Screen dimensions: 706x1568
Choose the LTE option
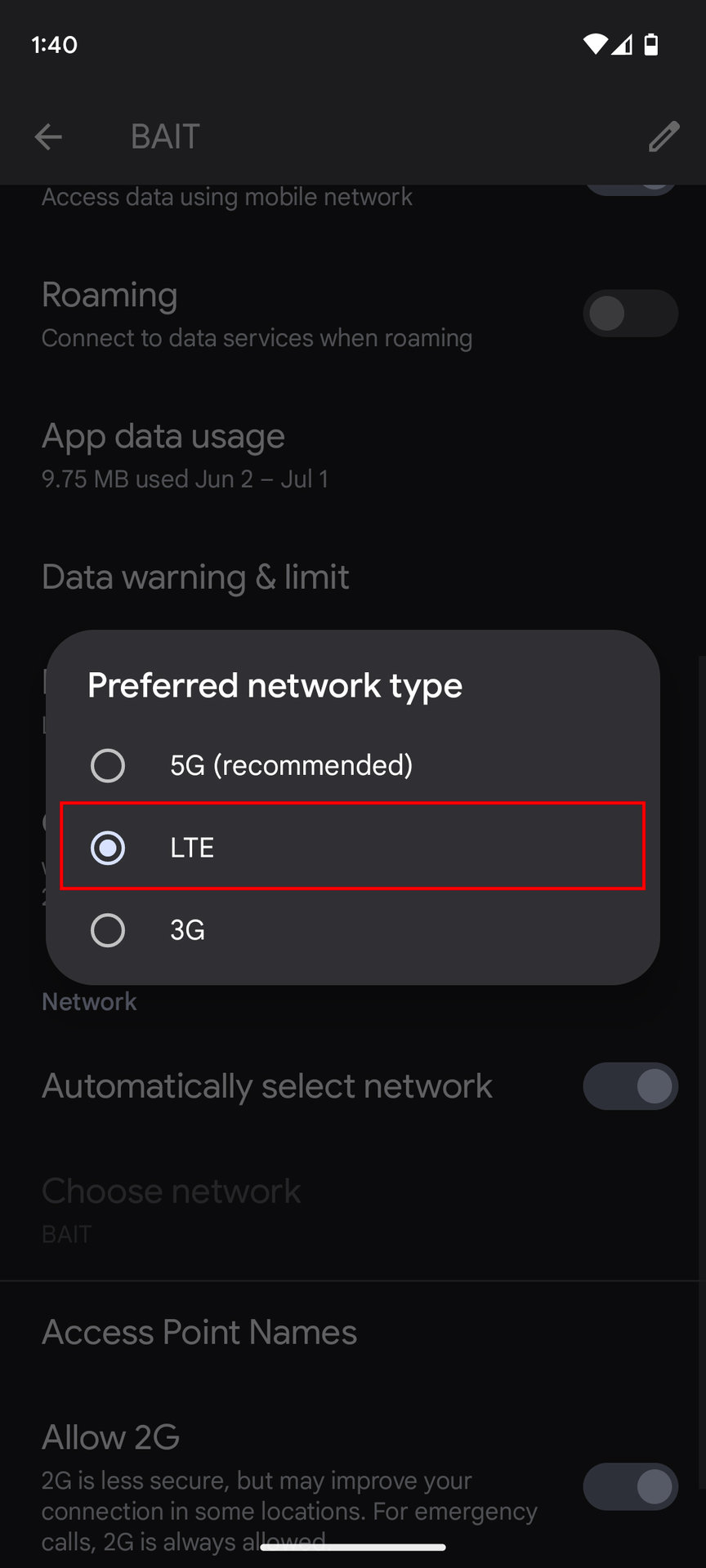coord(352,847)
